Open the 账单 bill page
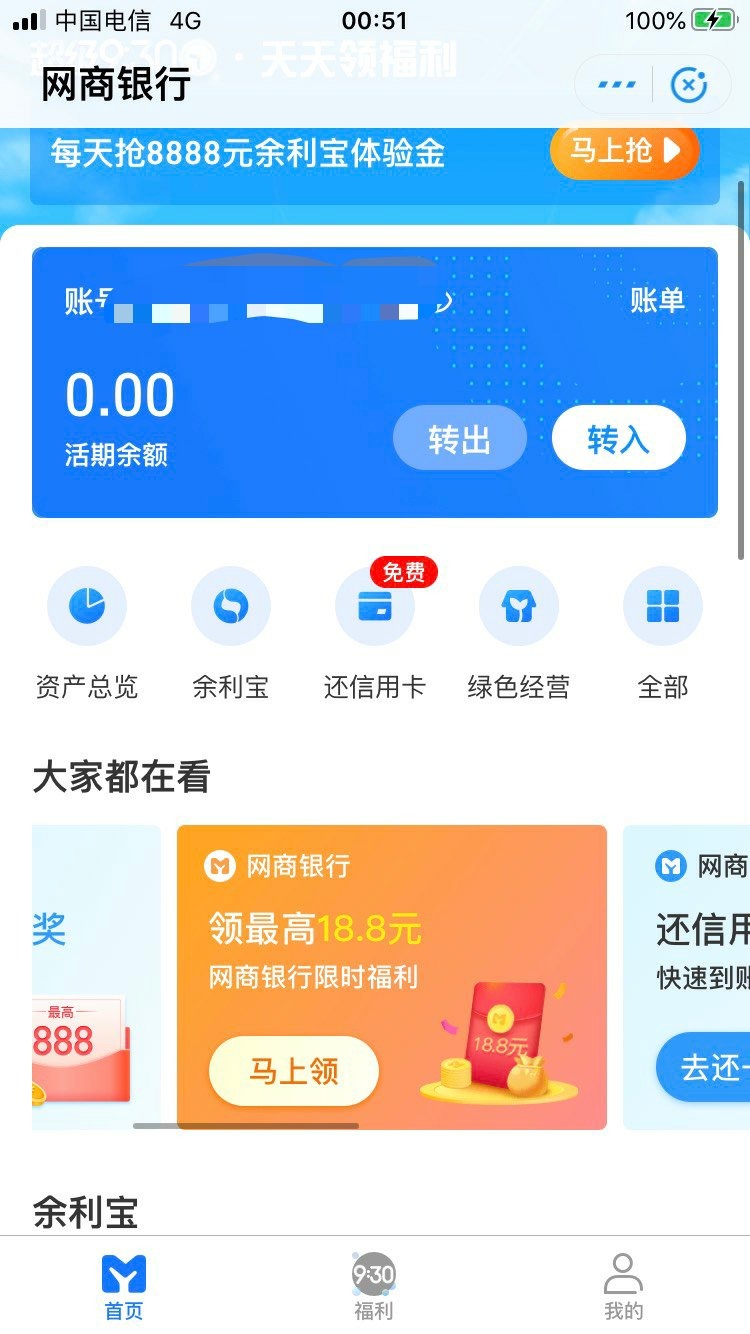The width and height of the screenshot is (750, 1334). [657, 300]
